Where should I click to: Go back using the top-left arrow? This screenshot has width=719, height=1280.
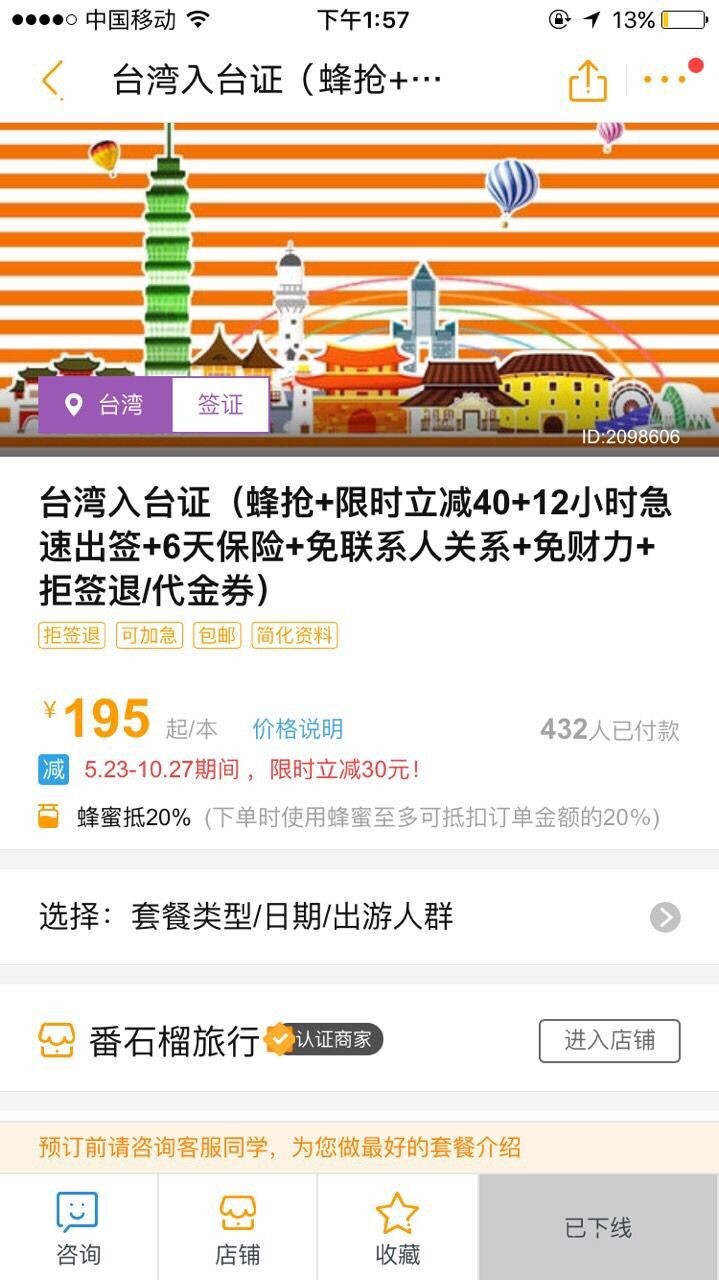click(x=52, y=80)
